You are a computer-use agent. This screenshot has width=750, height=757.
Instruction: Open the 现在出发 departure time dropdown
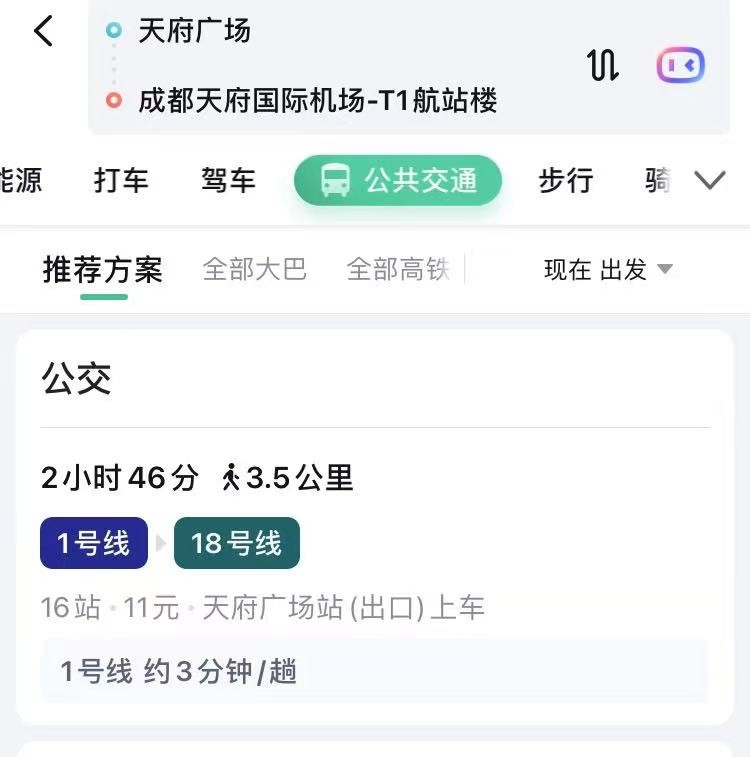(607, 270)
